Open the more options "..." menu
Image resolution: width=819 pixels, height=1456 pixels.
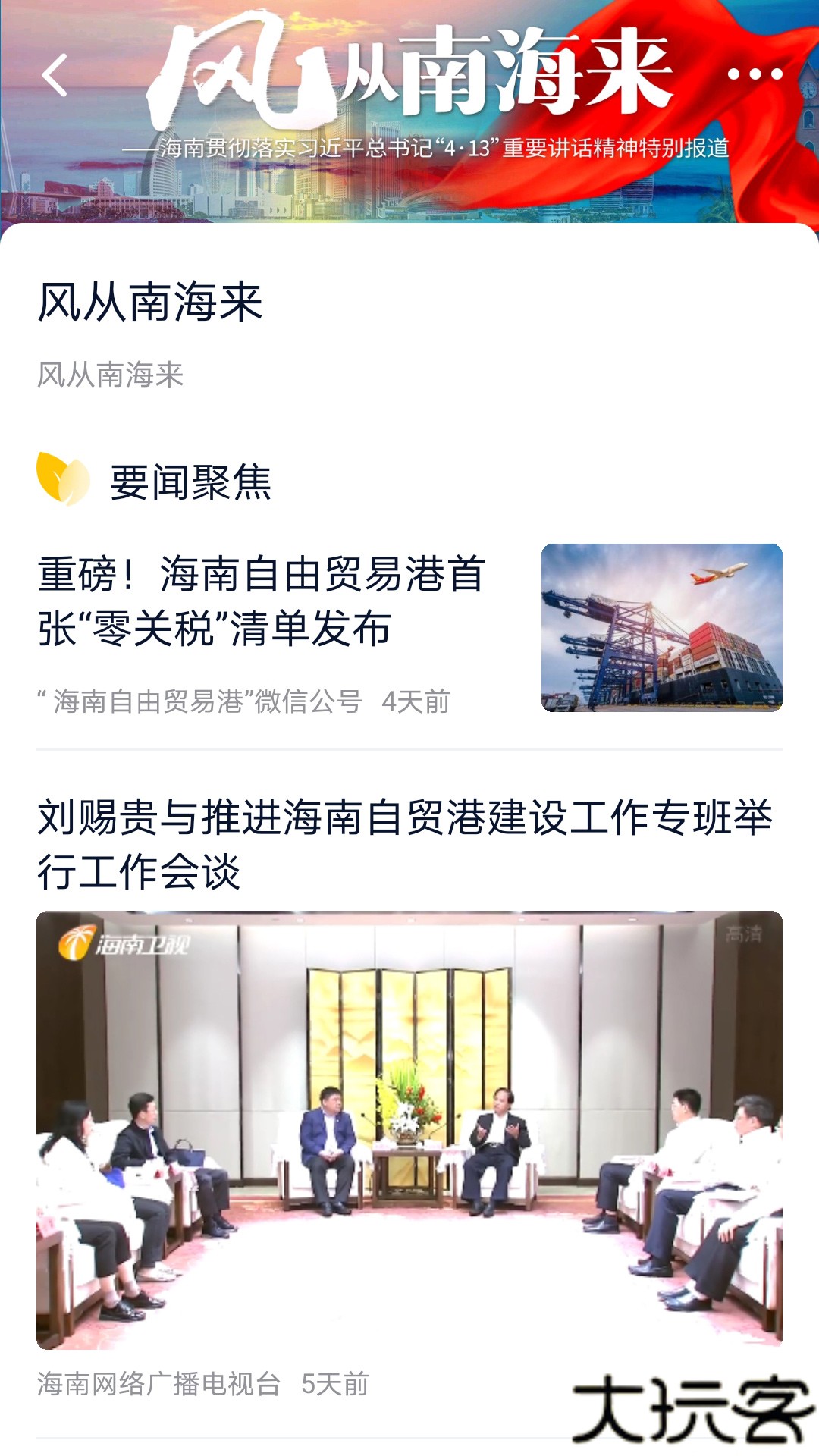[x=754, y=74]
